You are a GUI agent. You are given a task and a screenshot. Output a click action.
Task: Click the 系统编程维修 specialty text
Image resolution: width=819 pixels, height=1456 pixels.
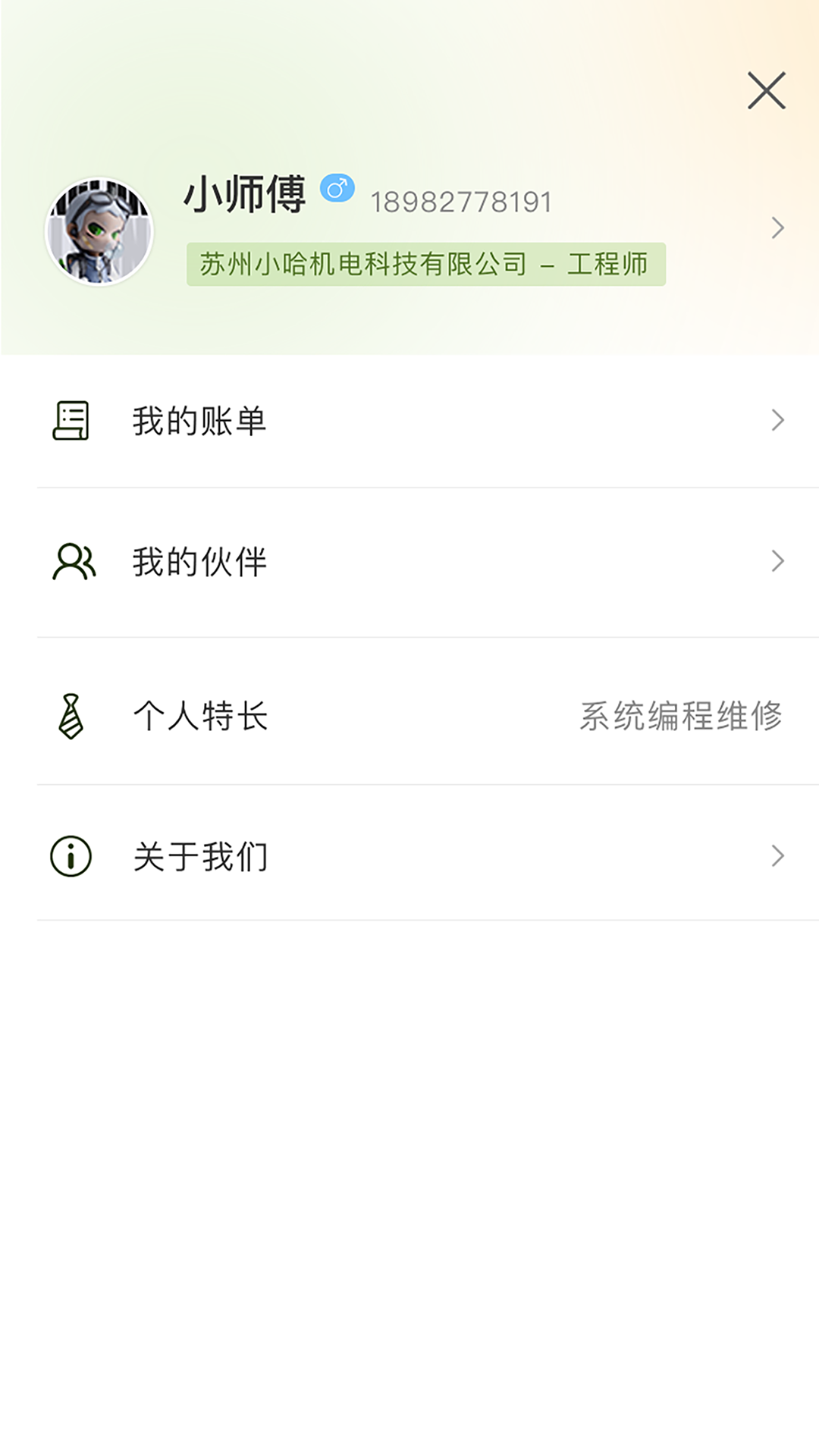(x=682, y=716)
